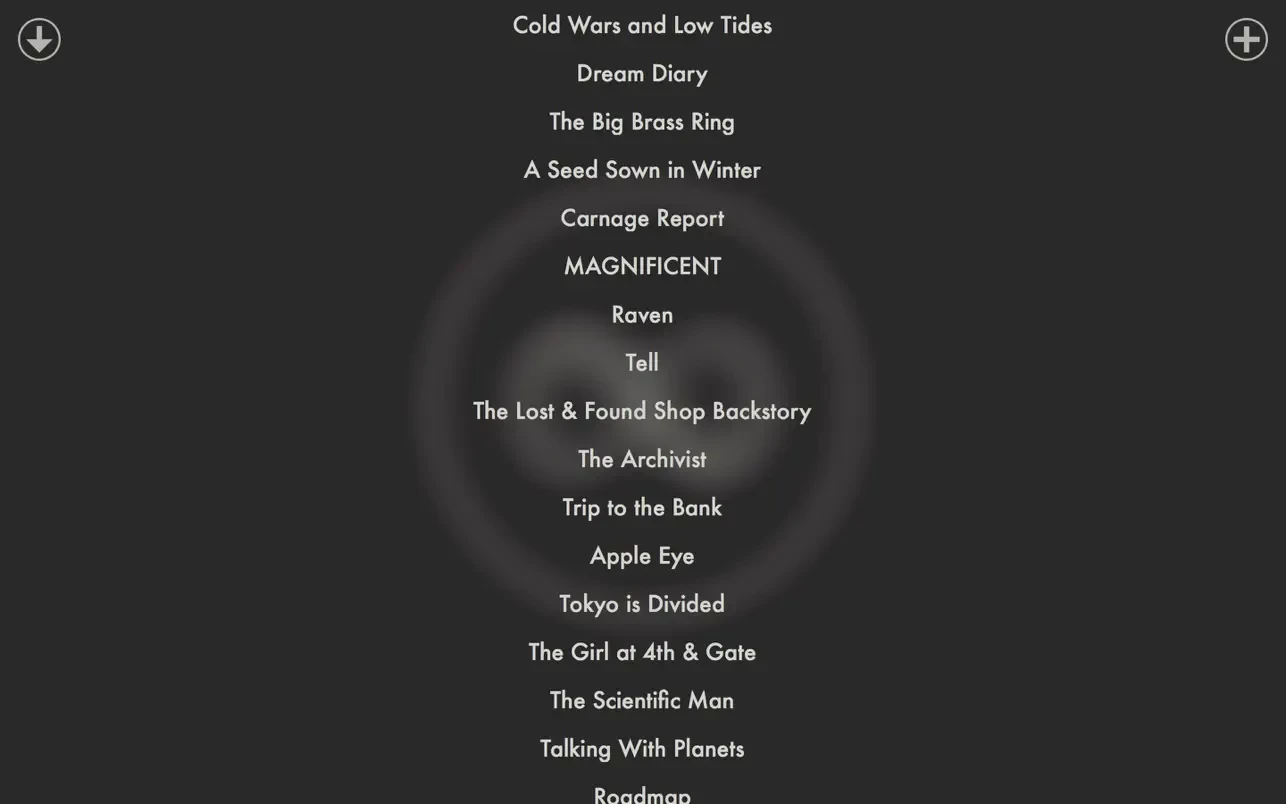Open Trip to the Bank
This screenshot has width=1286, height=804.
coord(642,507)
